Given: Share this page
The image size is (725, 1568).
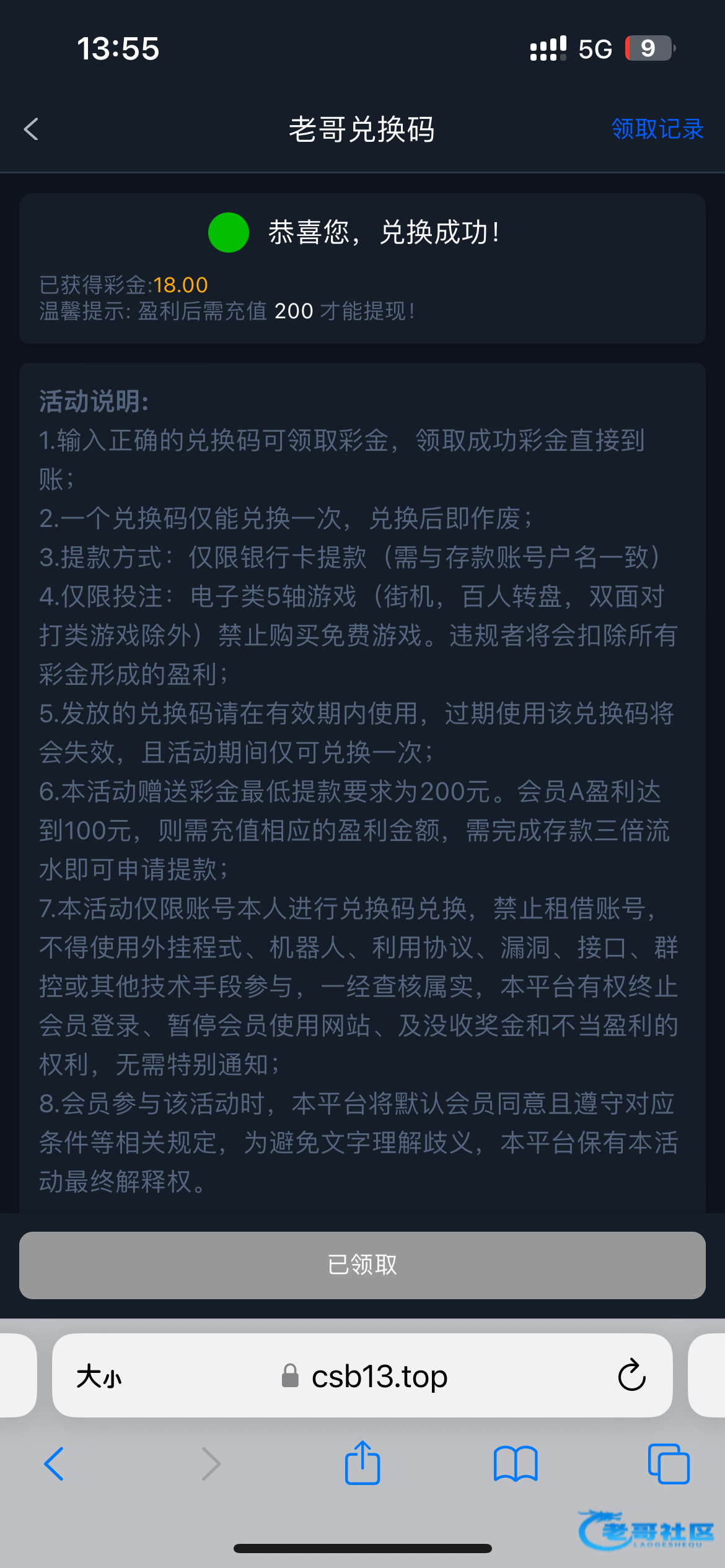Looking at the screenshot, I should pos(362,1463).
